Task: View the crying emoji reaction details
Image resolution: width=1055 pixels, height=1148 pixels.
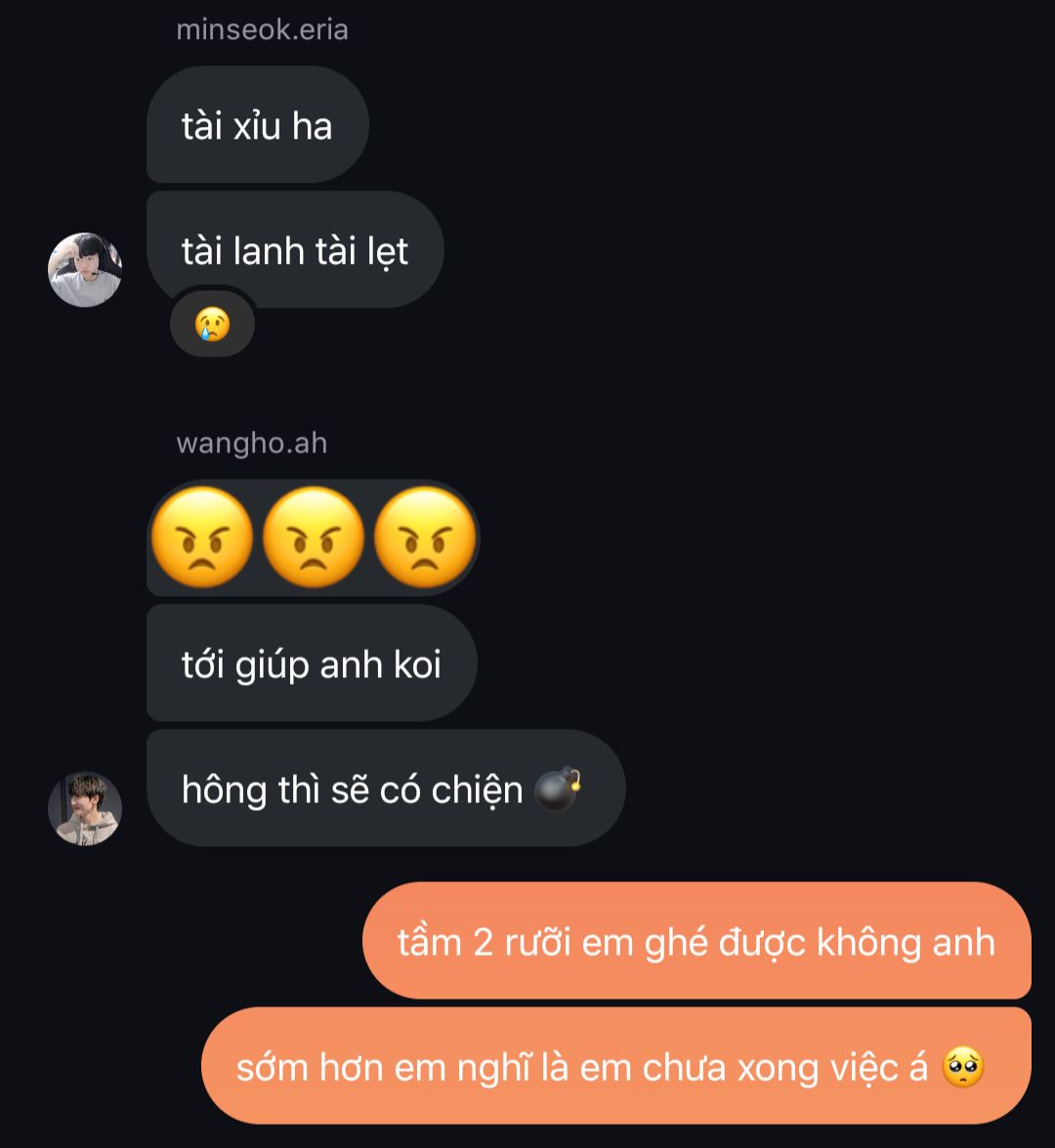Action: [212, 324]
